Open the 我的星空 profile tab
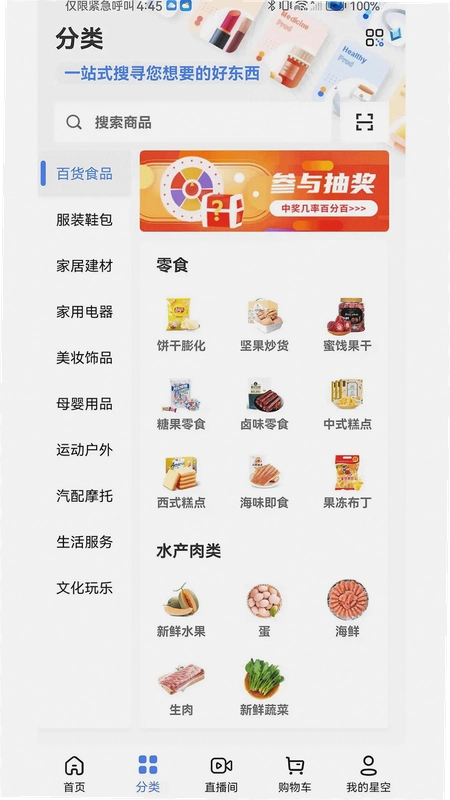Image resolution: width=450 pixels, height=800 pixels. tap(368, 774)
